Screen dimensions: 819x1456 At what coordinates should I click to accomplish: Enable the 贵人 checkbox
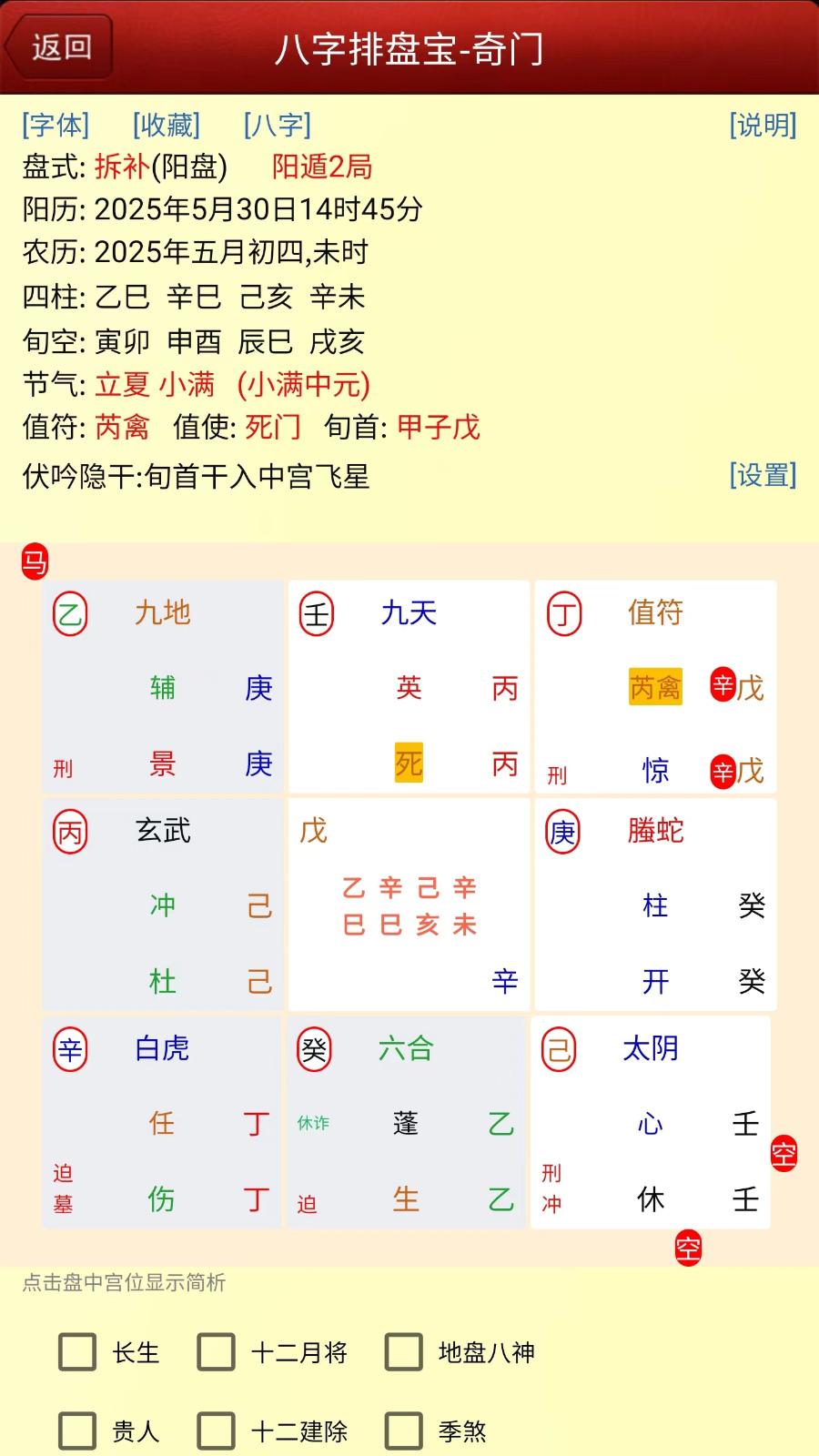[76, 1431]
